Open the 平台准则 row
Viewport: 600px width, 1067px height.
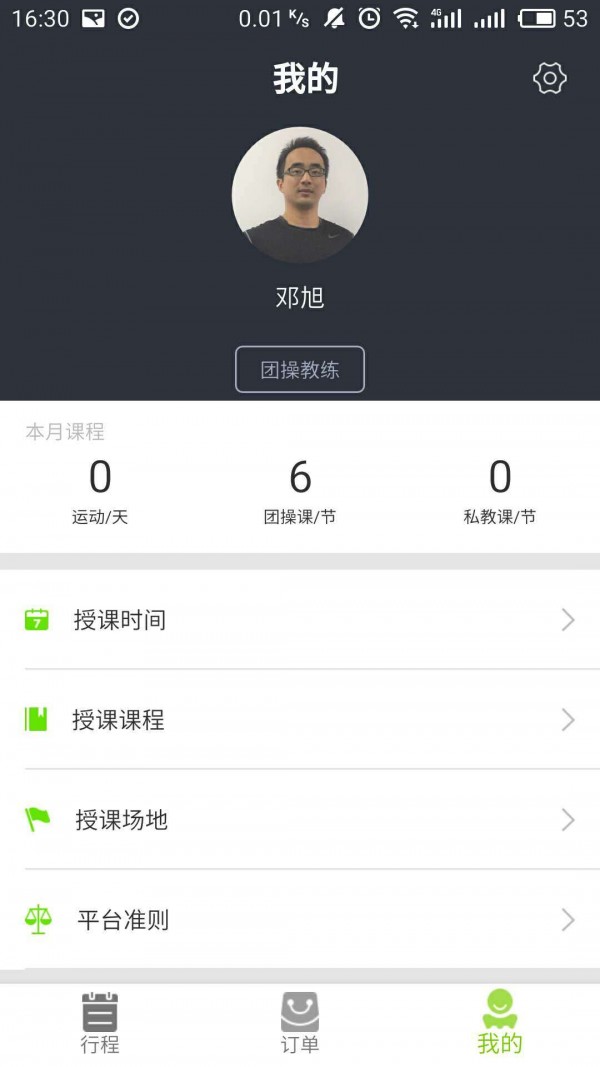300,920
